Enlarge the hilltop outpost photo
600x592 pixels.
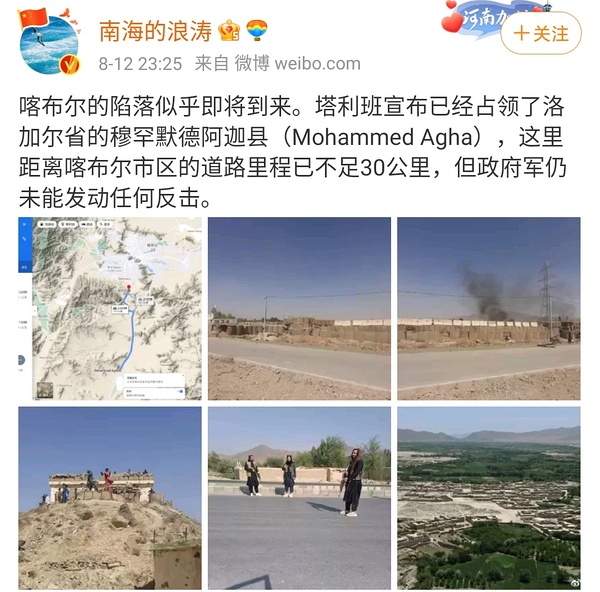click(x=110, y=497)
